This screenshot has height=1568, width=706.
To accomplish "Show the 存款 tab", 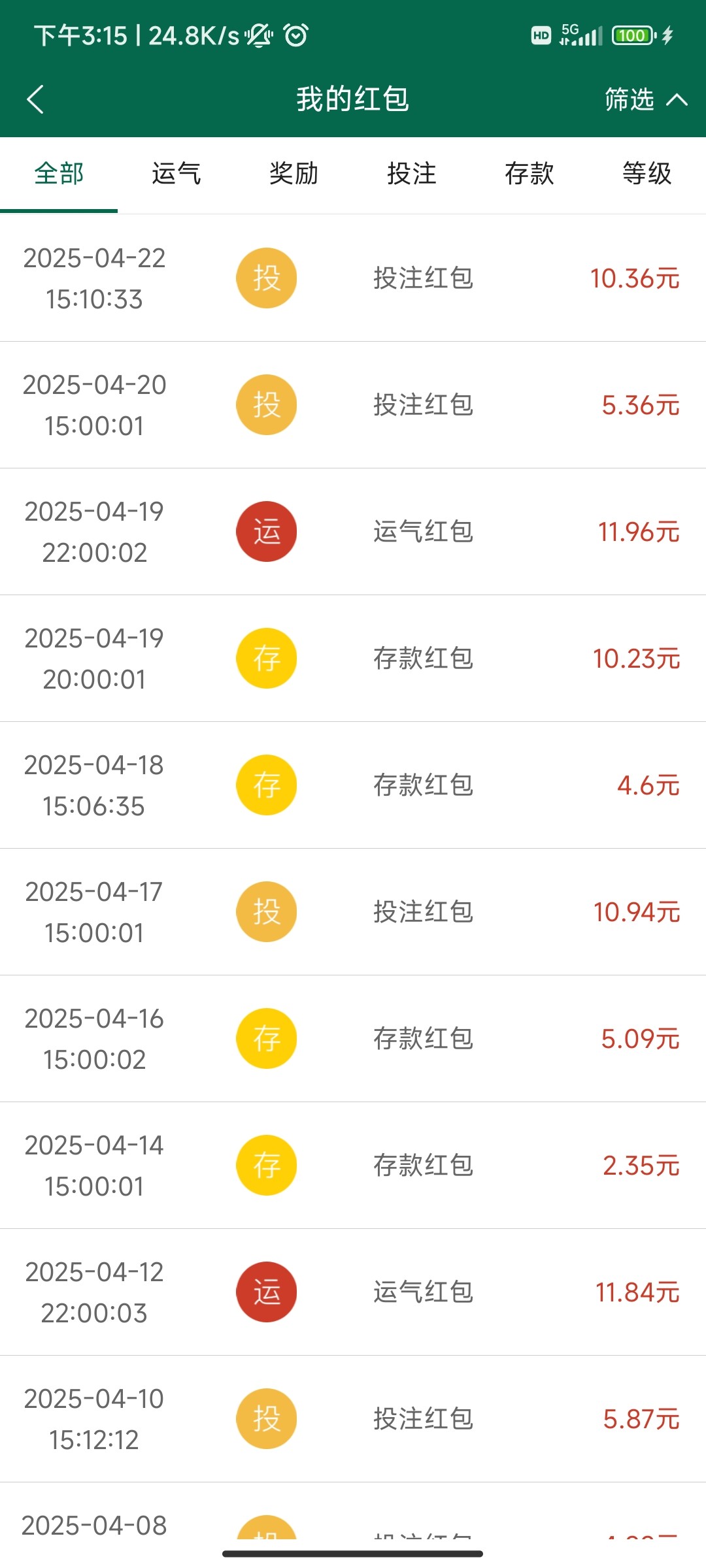I will coord(529,174).
